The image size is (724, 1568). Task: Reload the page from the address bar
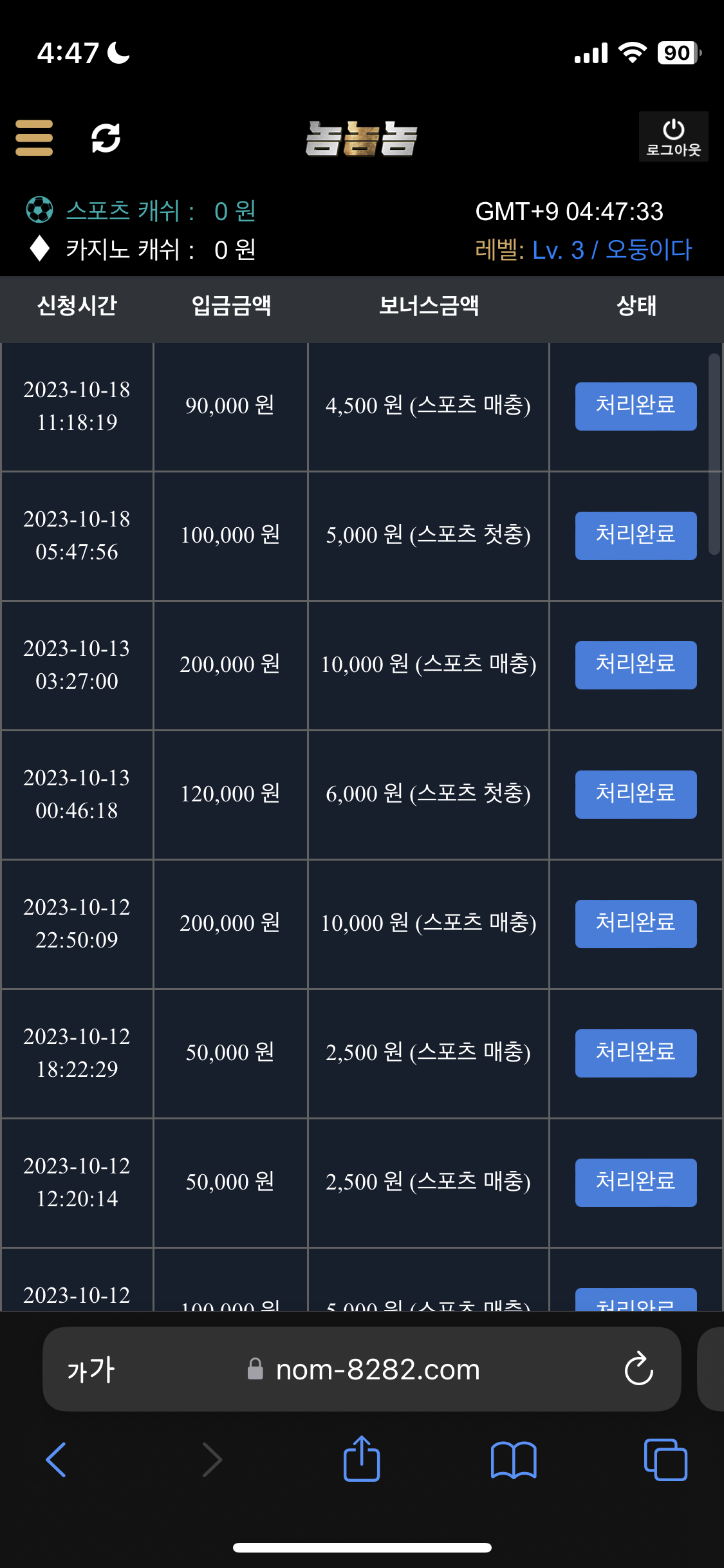(x=638, y=1369)
